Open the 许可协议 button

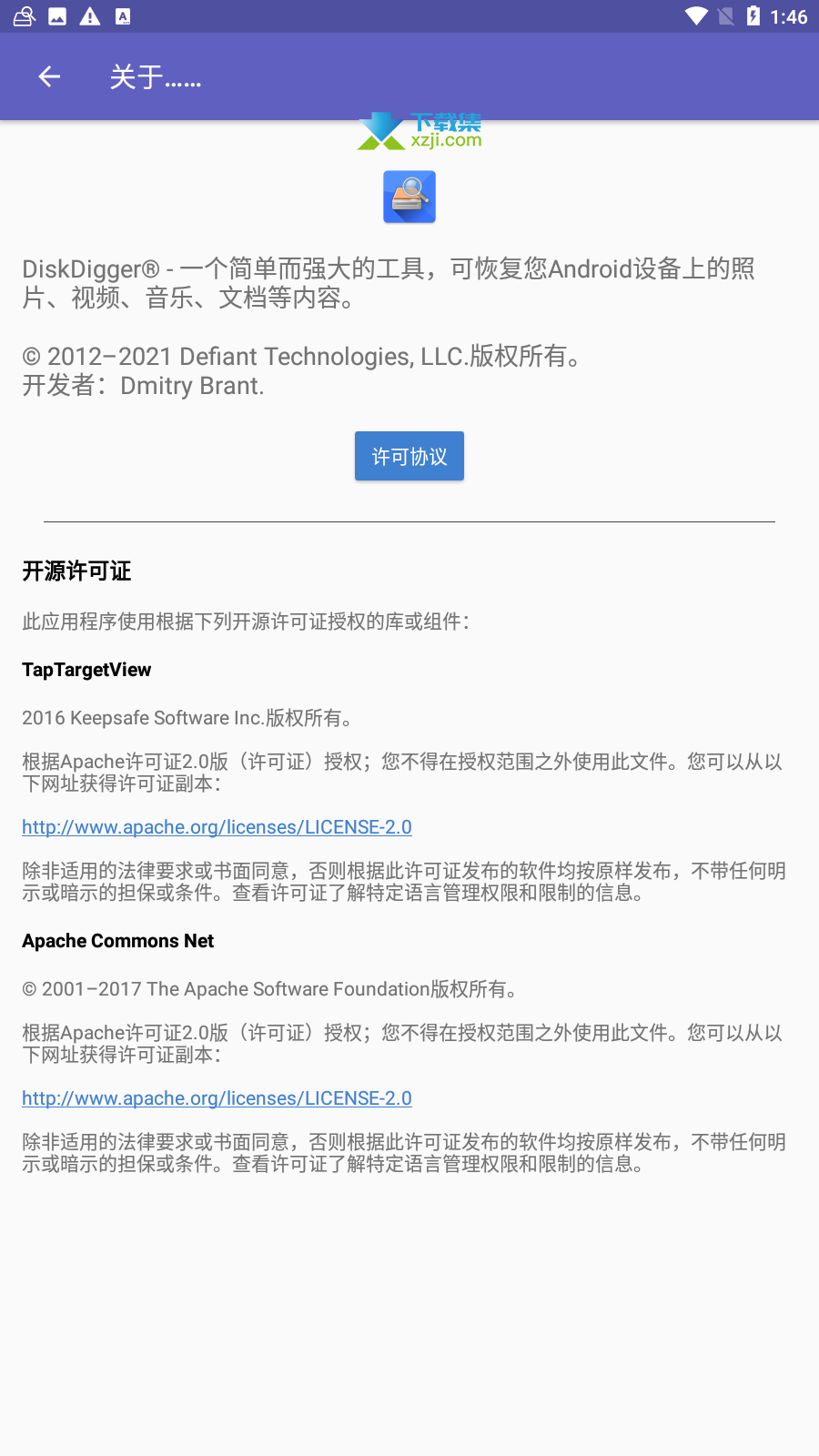coord(409,456)
